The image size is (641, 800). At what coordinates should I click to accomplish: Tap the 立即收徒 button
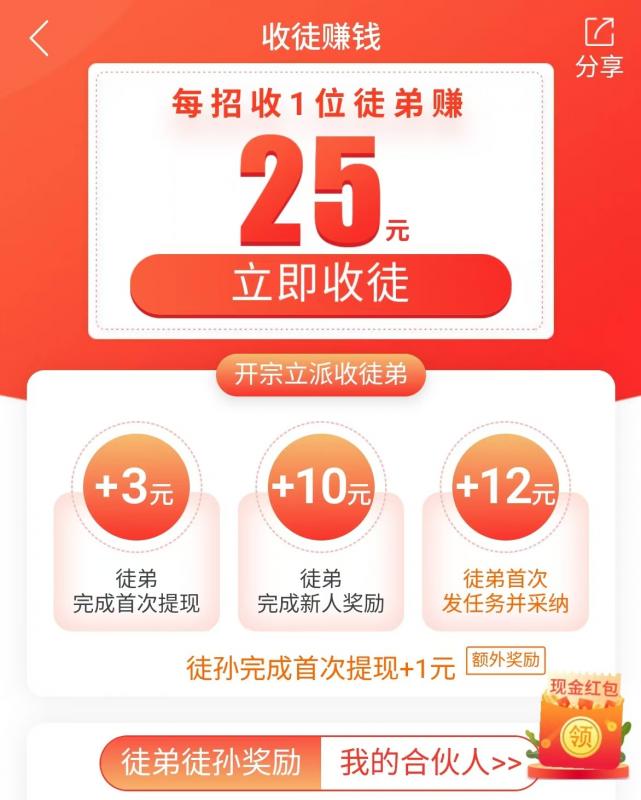click(x=320, y=285)
